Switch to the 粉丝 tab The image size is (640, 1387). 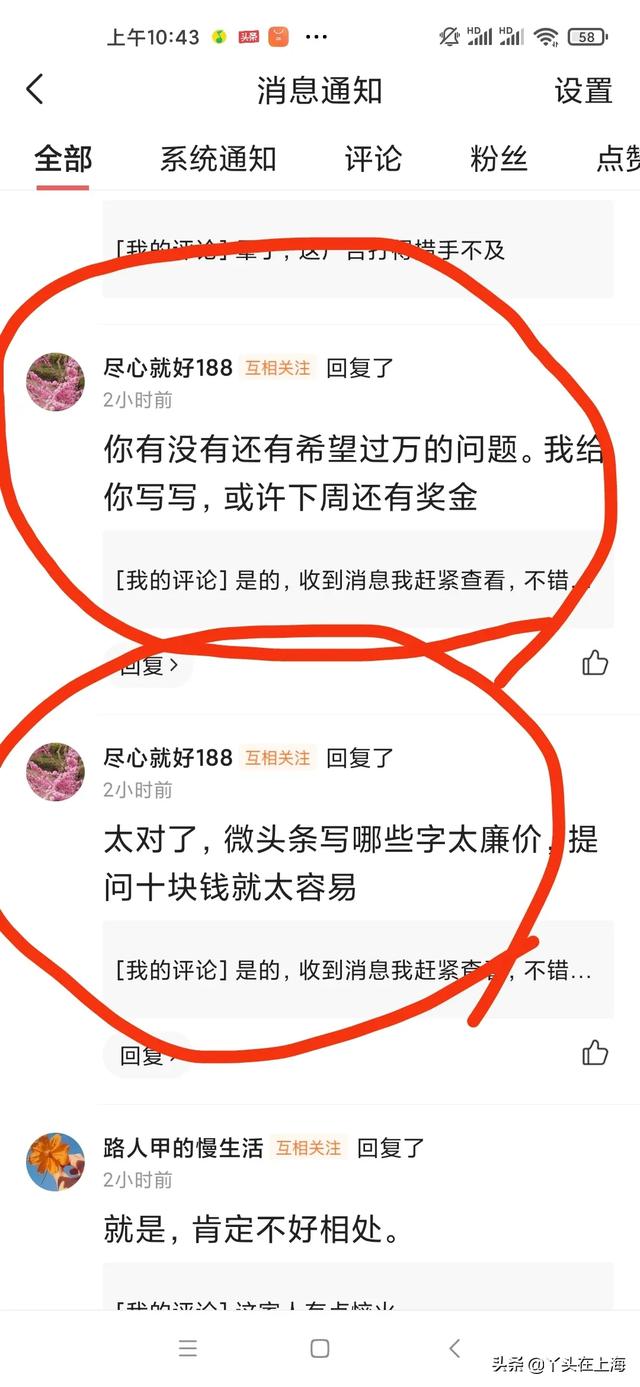tap(498, 158)
